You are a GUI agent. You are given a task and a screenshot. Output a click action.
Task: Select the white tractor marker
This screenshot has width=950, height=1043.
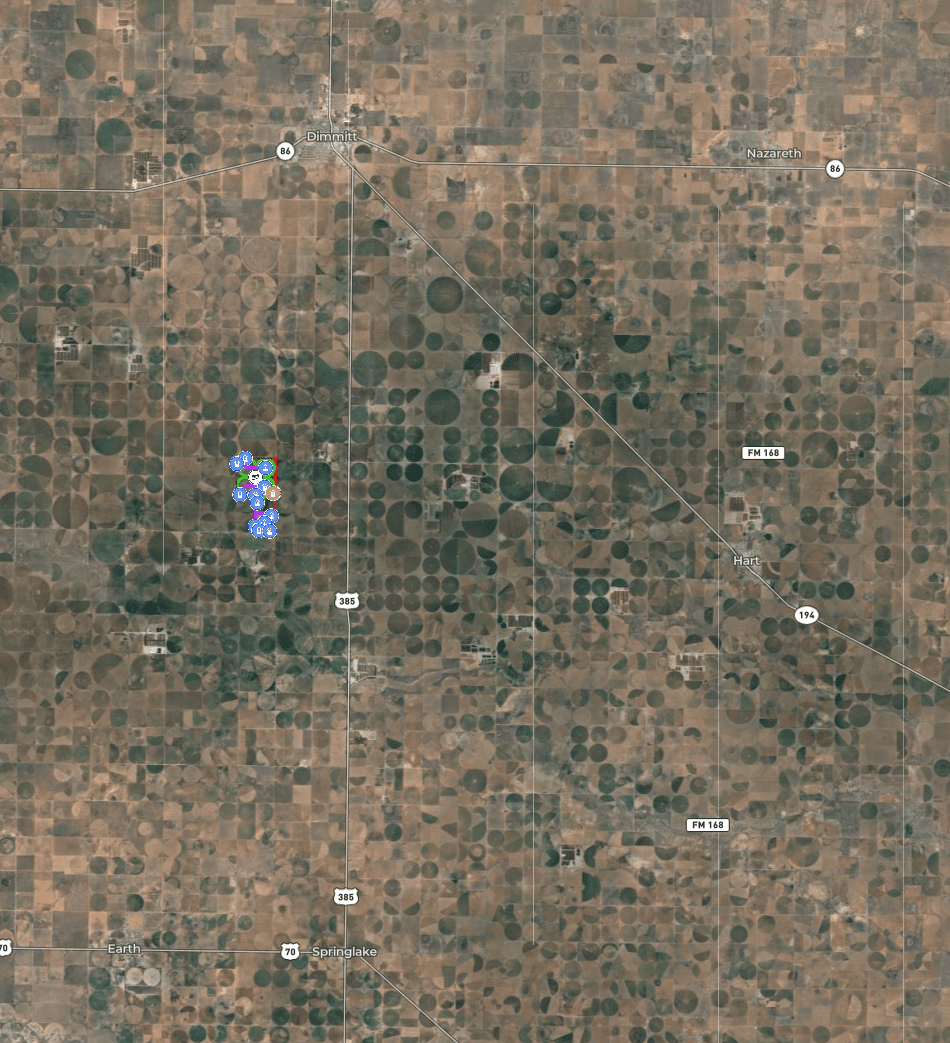tap(254, 477)
